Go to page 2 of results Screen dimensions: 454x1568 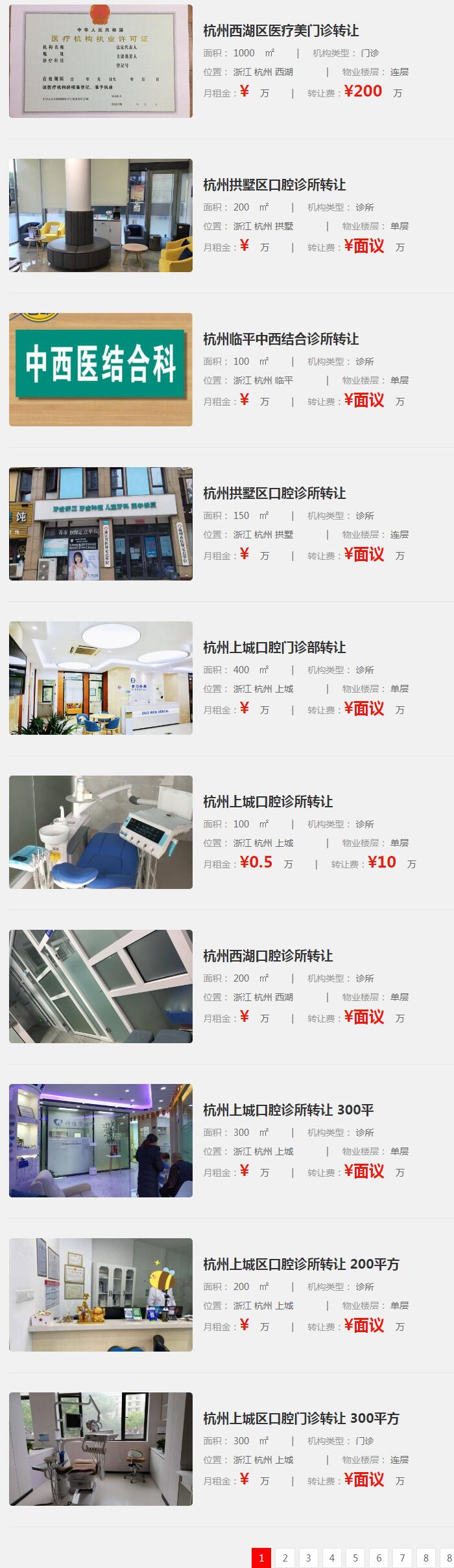pos(285,1558)
